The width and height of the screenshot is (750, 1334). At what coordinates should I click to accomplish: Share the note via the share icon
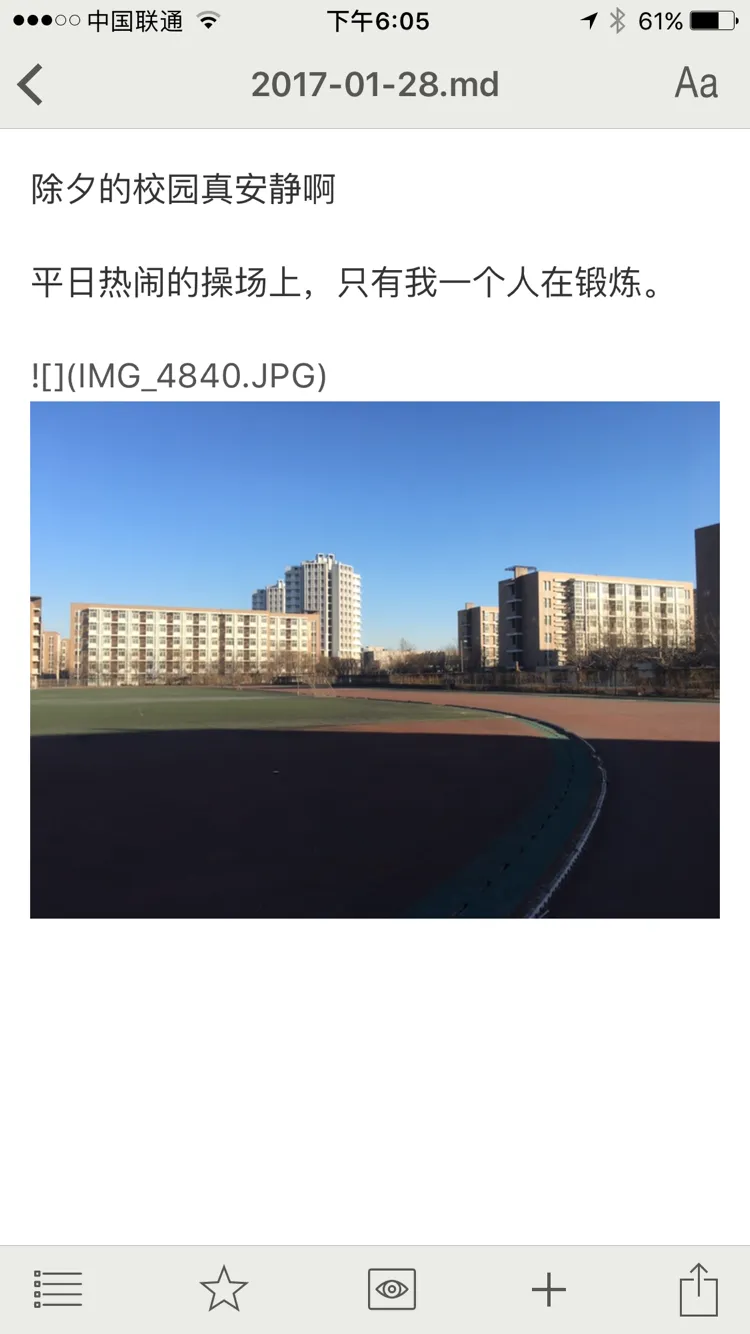pos(699,1289)
